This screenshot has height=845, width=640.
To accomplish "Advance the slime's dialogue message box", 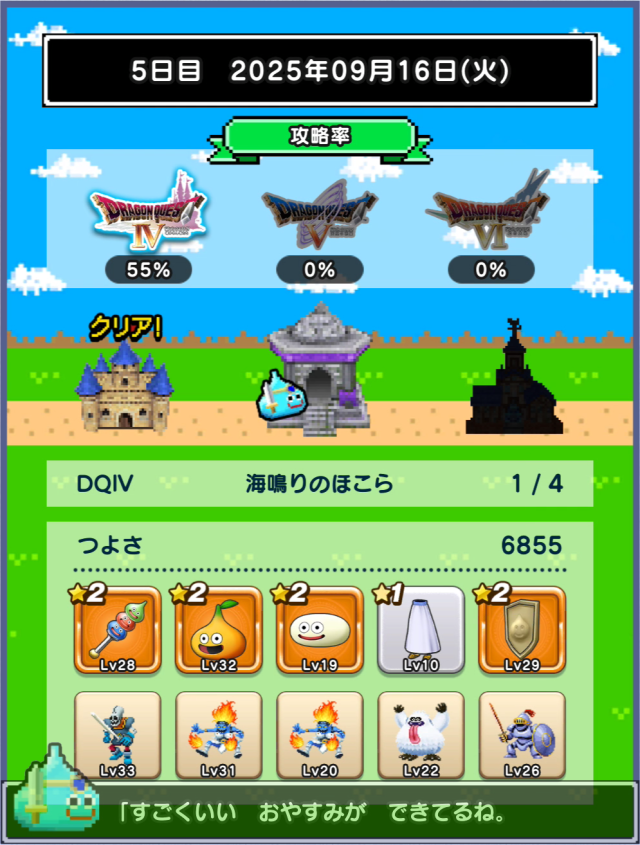I will tap(330, 812).
